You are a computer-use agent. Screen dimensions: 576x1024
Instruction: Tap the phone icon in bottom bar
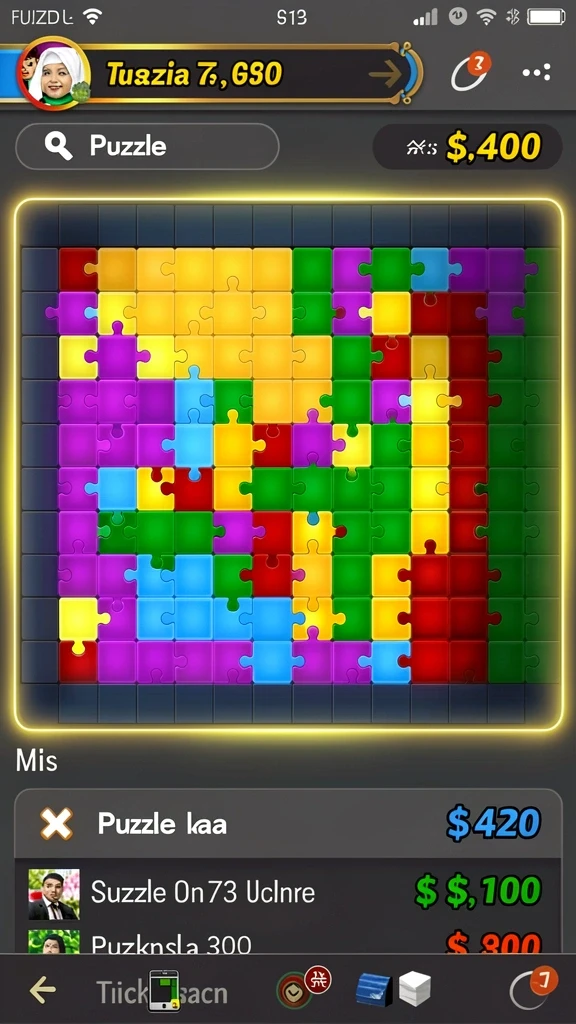[163, 991]
